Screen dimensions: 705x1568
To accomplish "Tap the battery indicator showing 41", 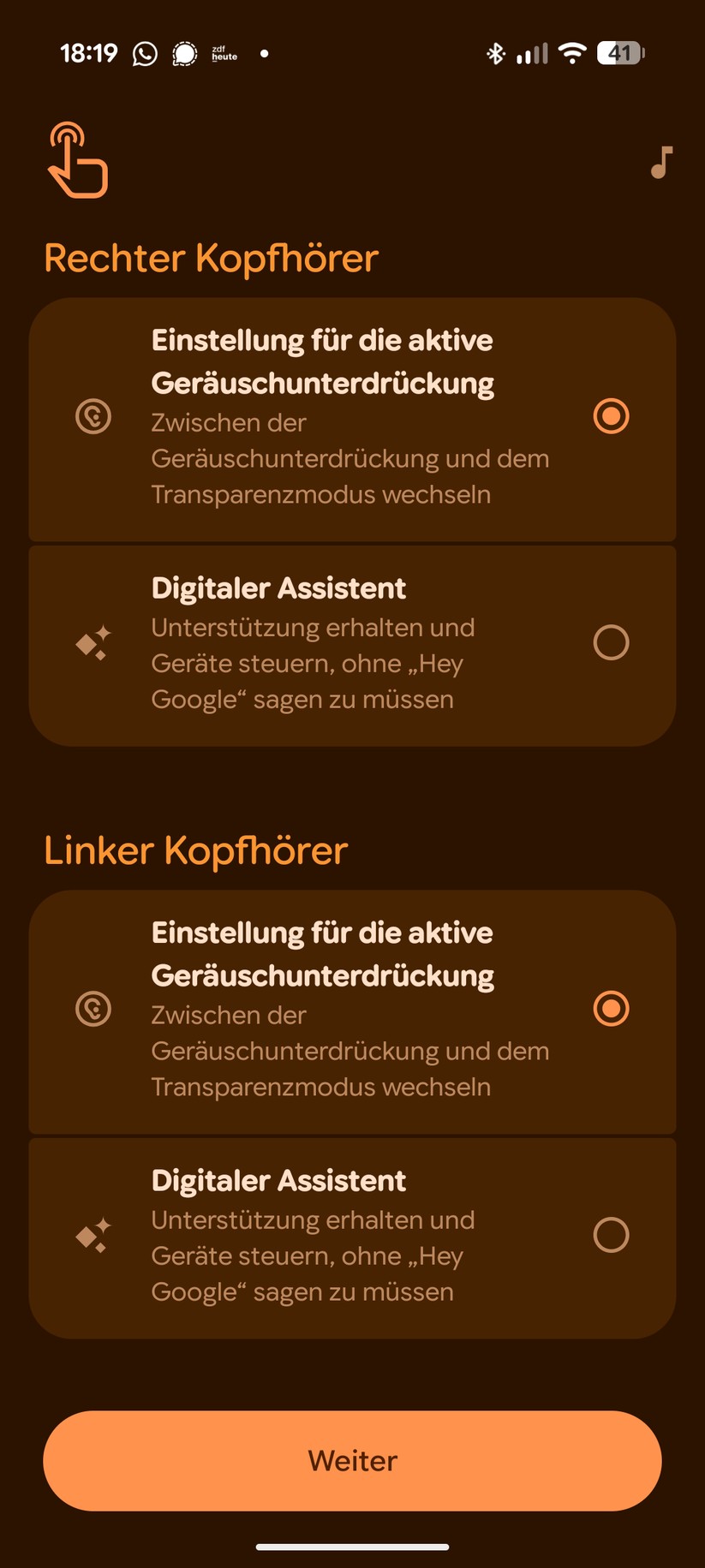I will click(x=618, y=53).
